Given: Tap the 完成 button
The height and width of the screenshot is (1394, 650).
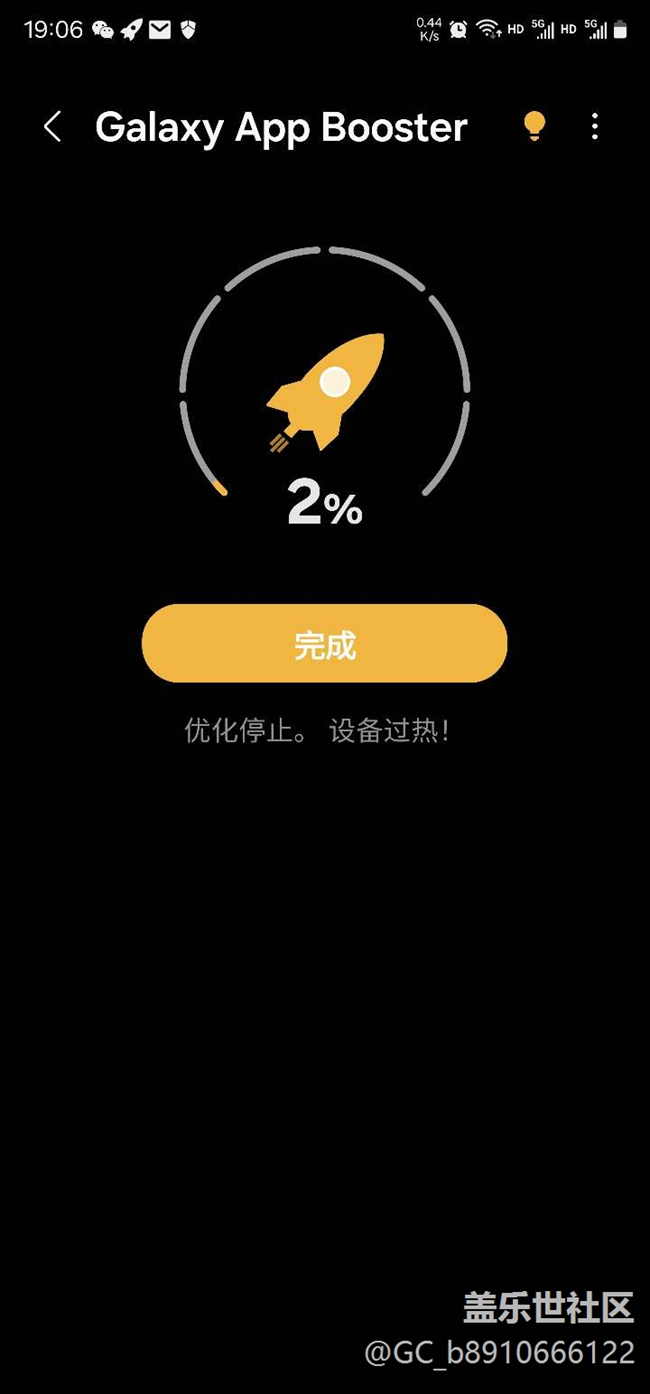Looking at the screenshot, I should click(x=325, y=644).
